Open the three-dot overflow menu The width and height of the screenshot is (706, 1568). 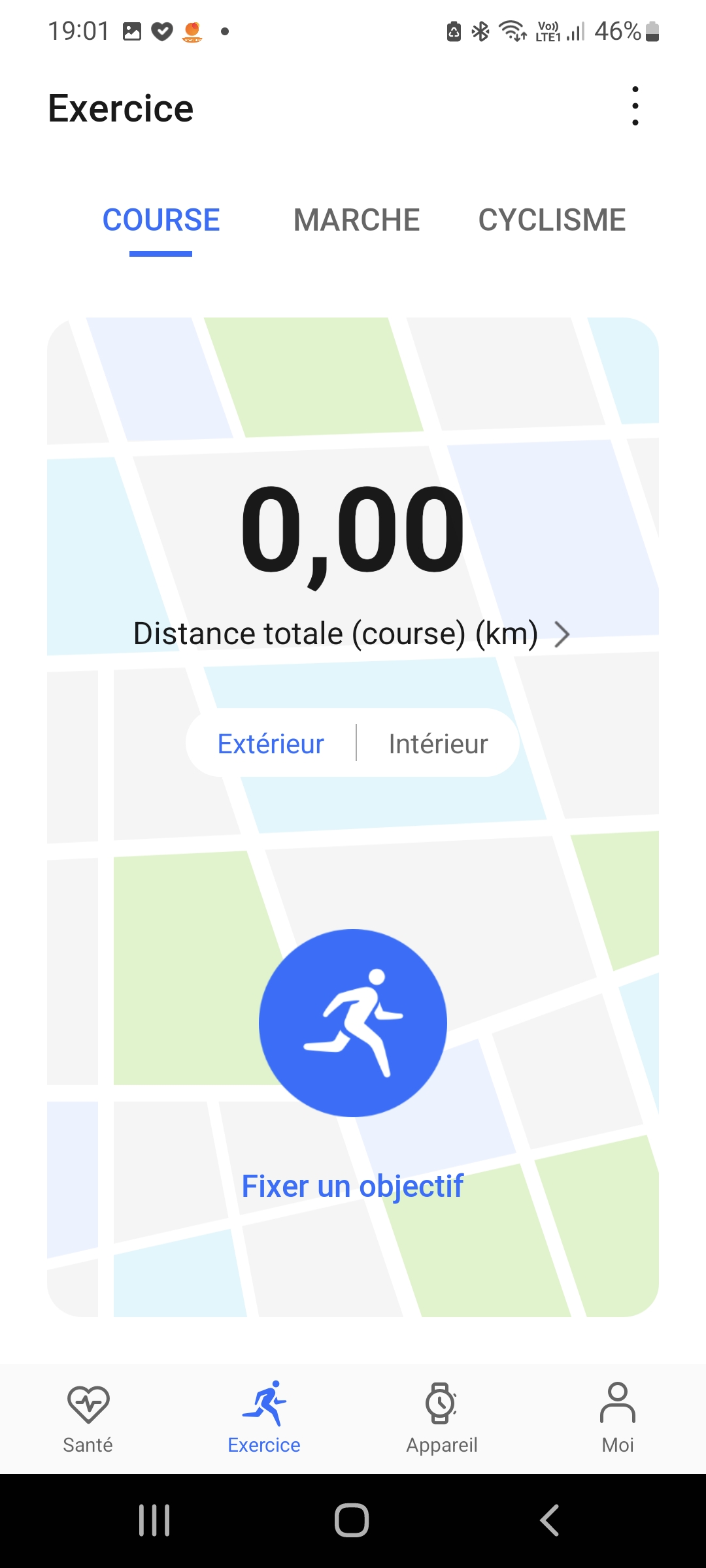point(635,106)
